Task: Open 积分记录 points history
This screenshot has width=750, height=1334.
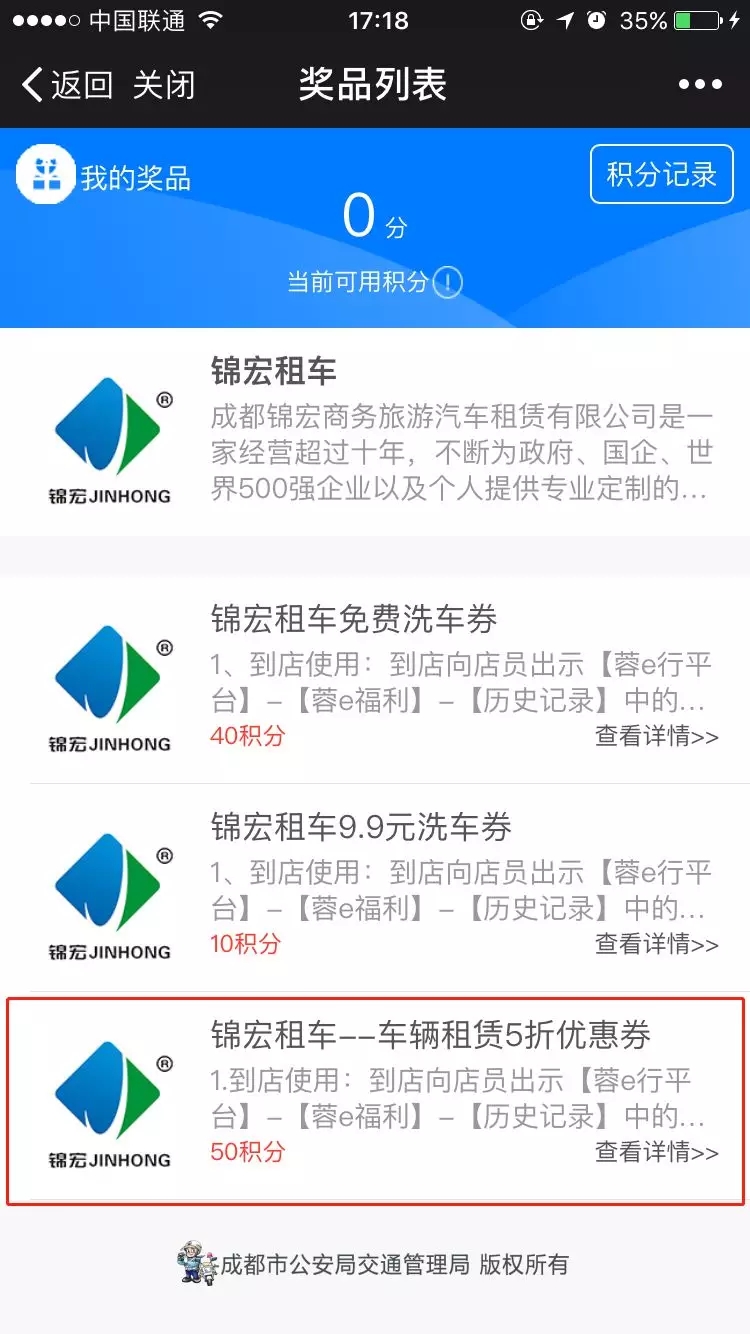Action: 661,174
